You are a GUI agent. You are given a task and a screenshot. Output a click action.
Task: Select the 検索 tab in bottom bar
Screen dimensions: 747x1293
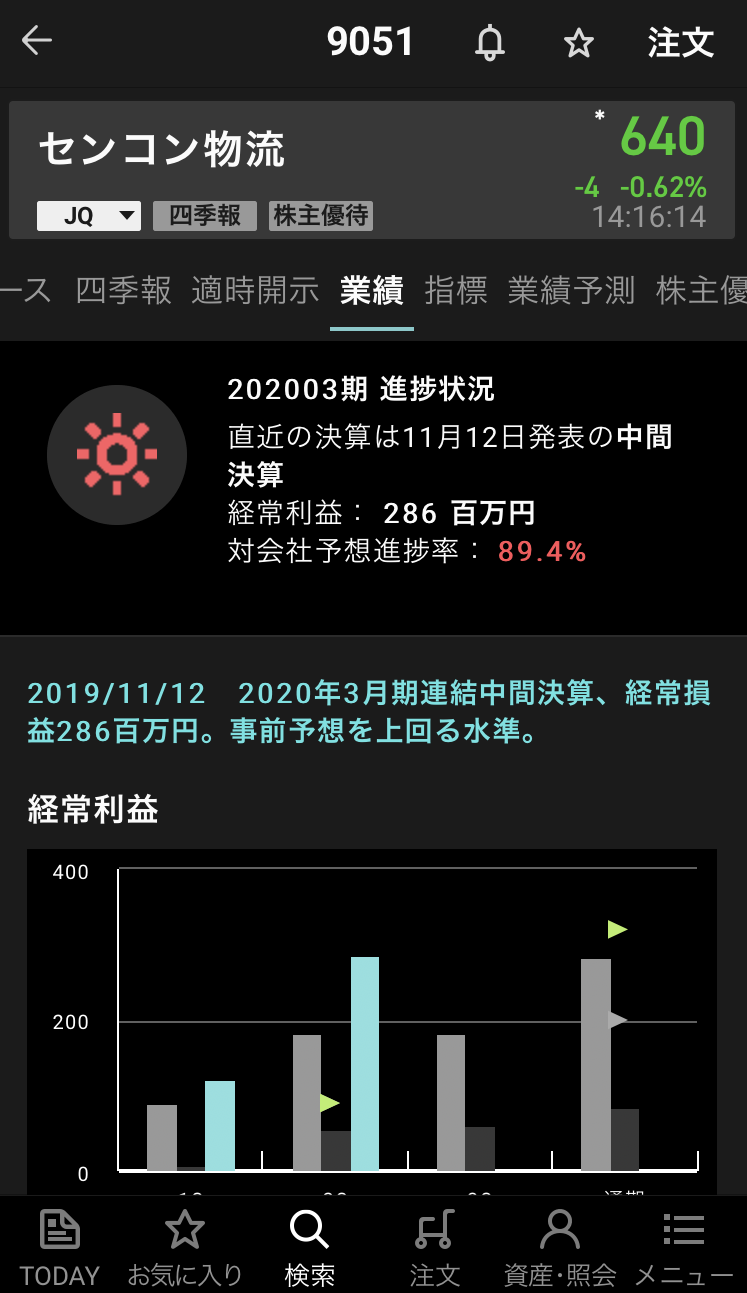coord(310,1245)
